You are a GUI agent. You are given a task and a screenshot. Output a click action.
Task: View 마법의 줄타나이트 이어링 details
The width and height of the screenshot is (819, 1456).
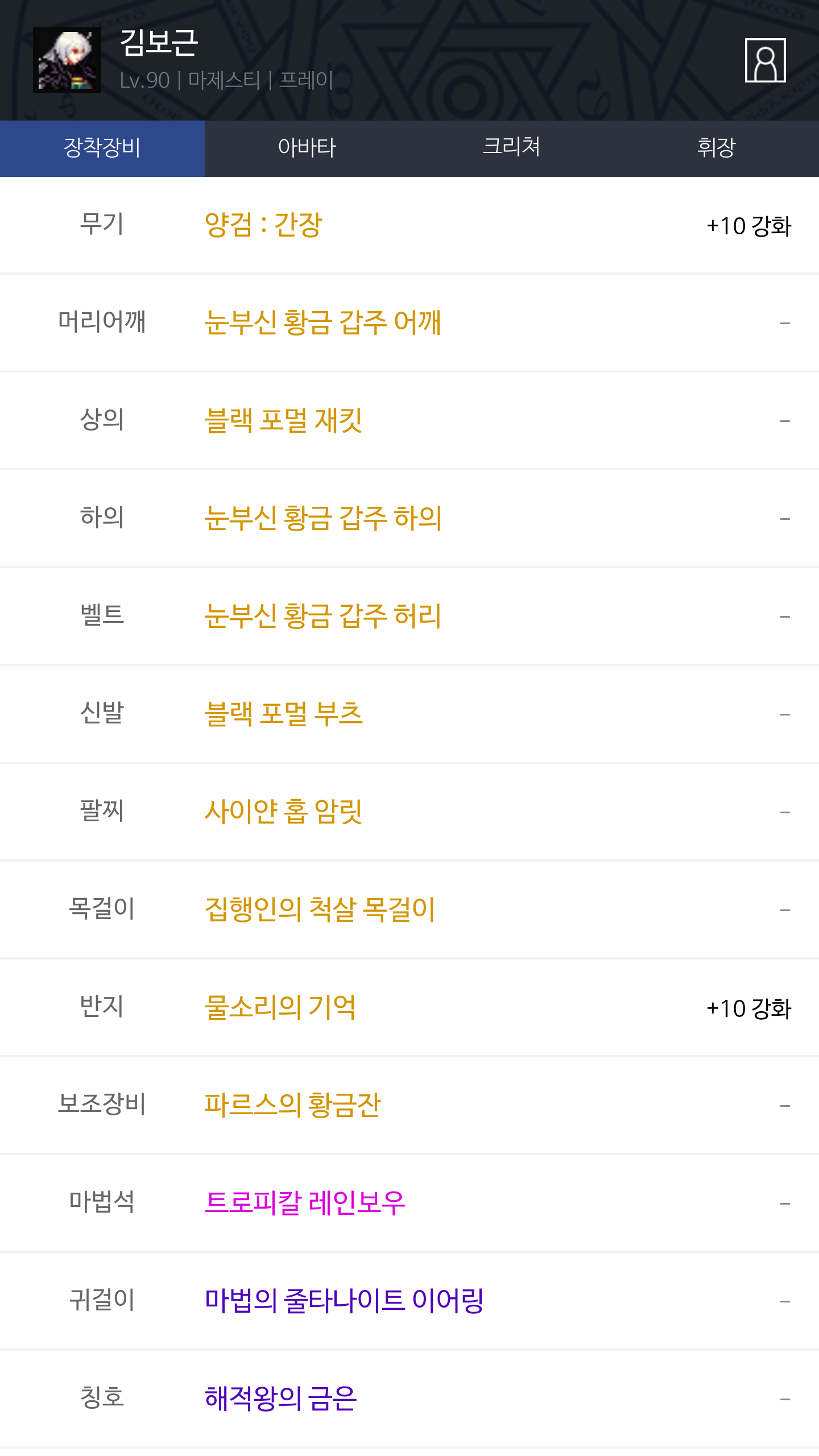(x=344, y=1301)
